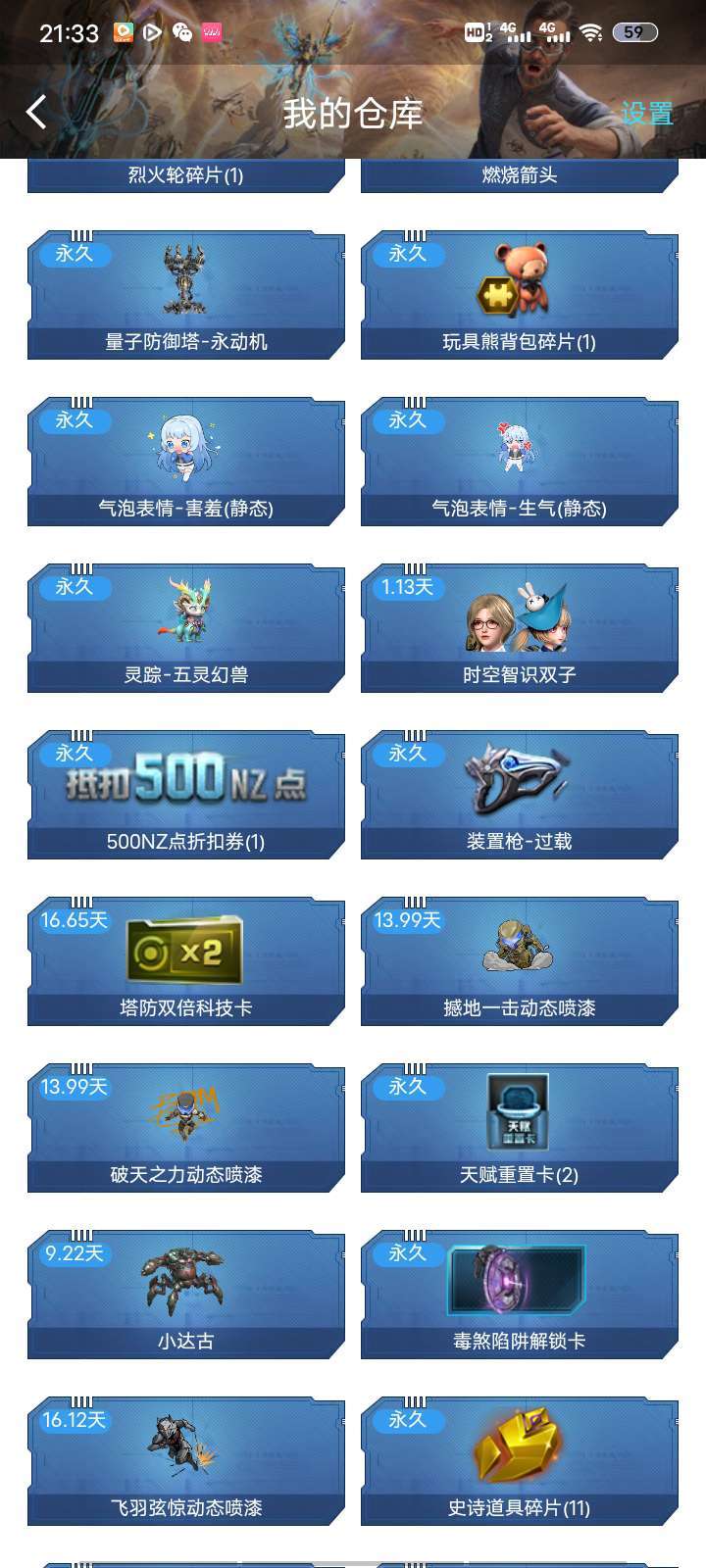Open the 飞羽弦惊动态喷漆 item
Screen dimensions: 706x1568
click(x=186, y=1461)
